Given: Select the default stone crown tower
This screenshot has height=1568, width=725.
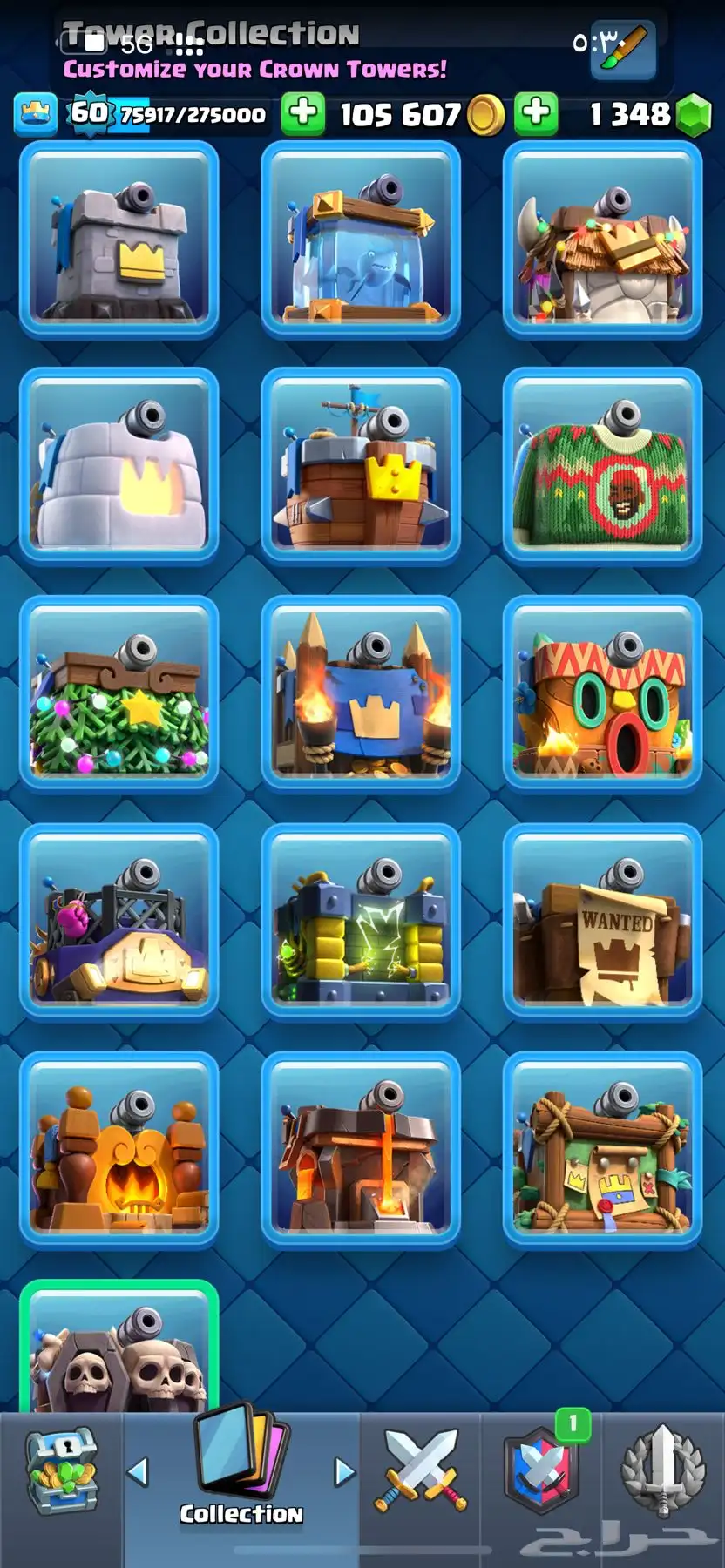Looking at the screenshot, I should tap(119, 239).
